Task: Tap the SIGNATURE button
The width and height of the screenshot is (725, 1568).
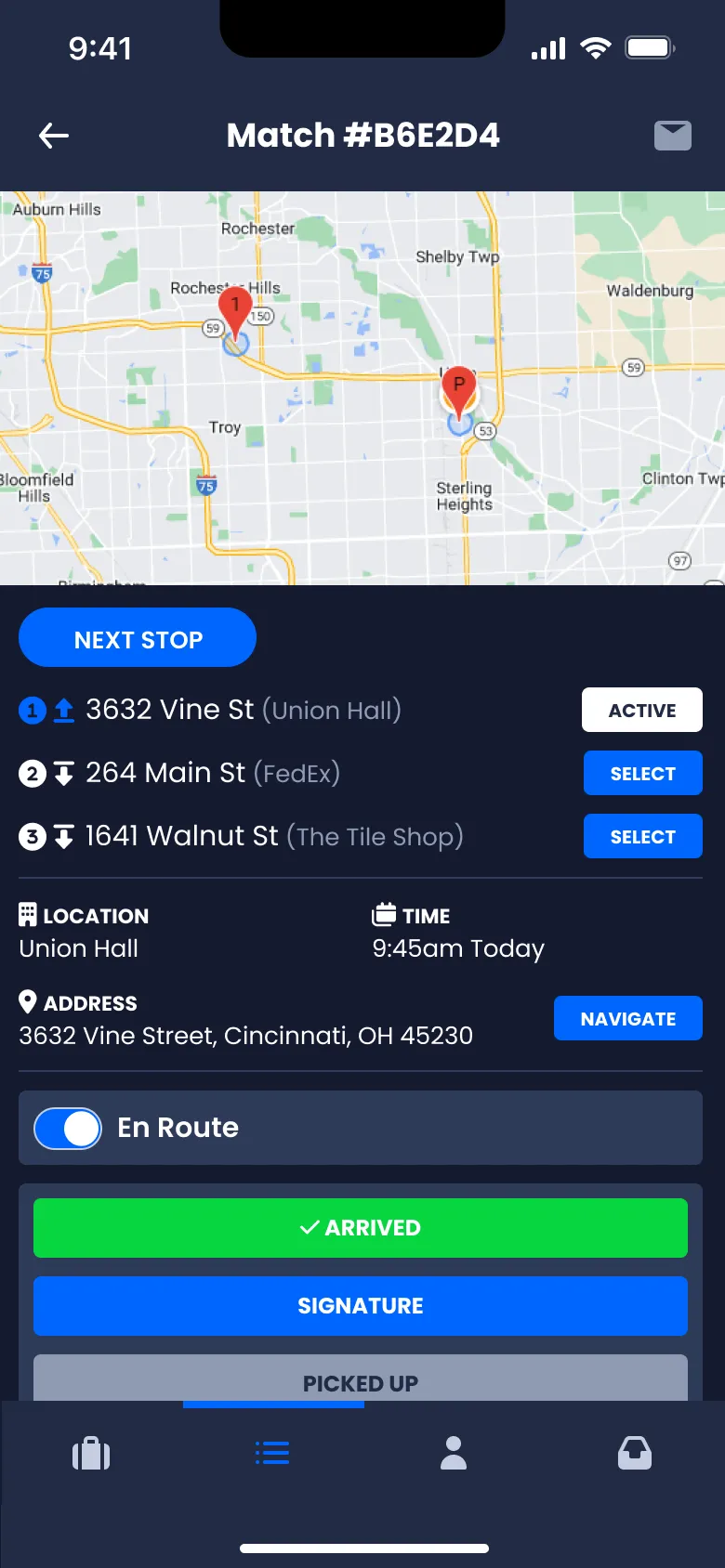Action: [x=361, y=1305]
